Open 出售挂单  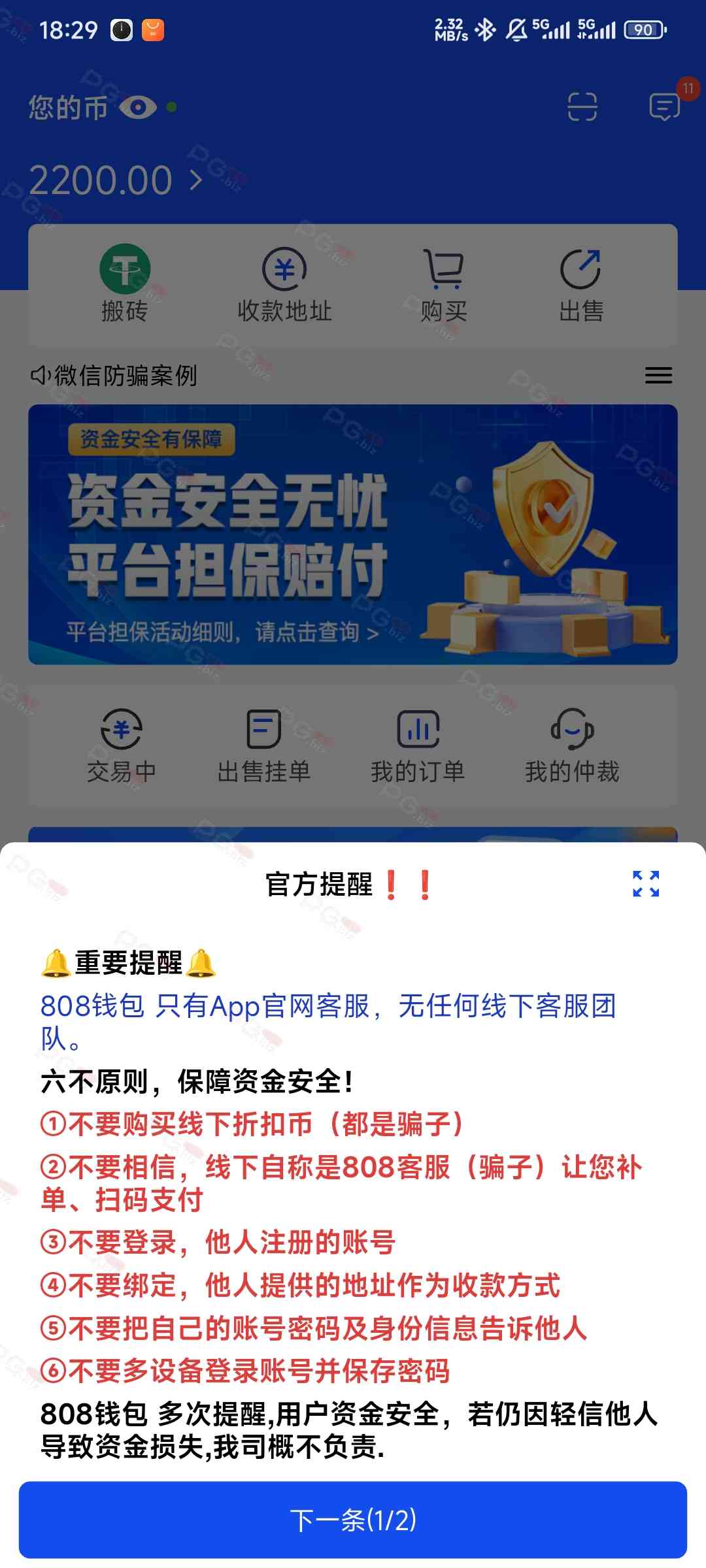263,745
